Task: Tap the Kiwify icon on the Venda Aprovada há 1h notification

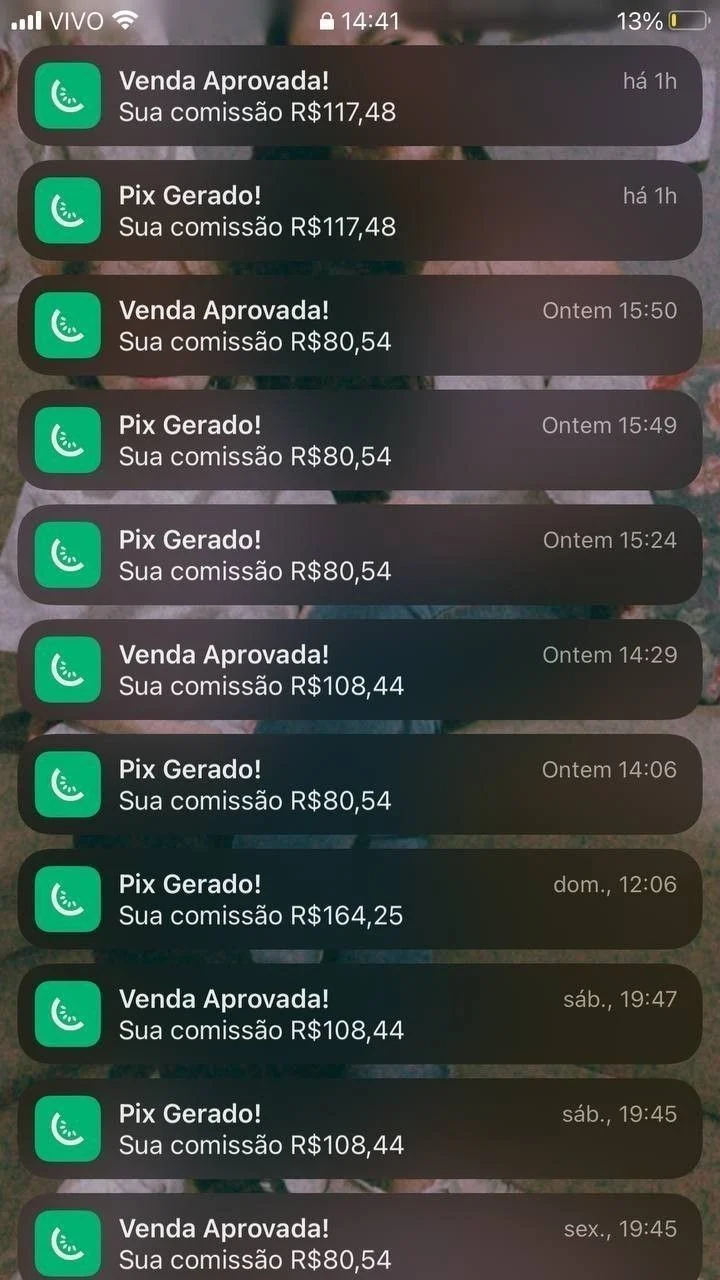Action: (67, 95)
